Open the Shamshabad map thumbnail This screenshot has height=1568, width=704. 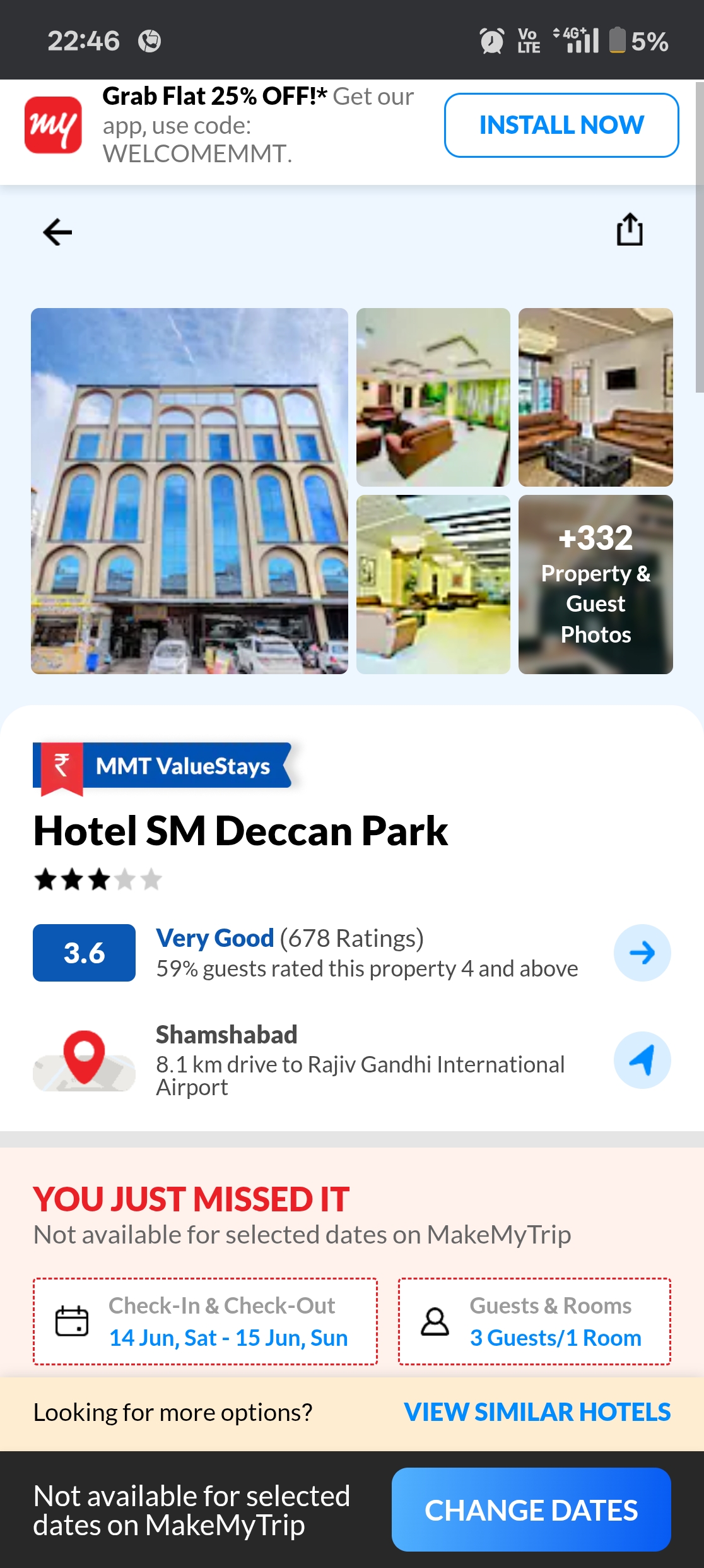pyautogui.click(x=84, y=1060)
